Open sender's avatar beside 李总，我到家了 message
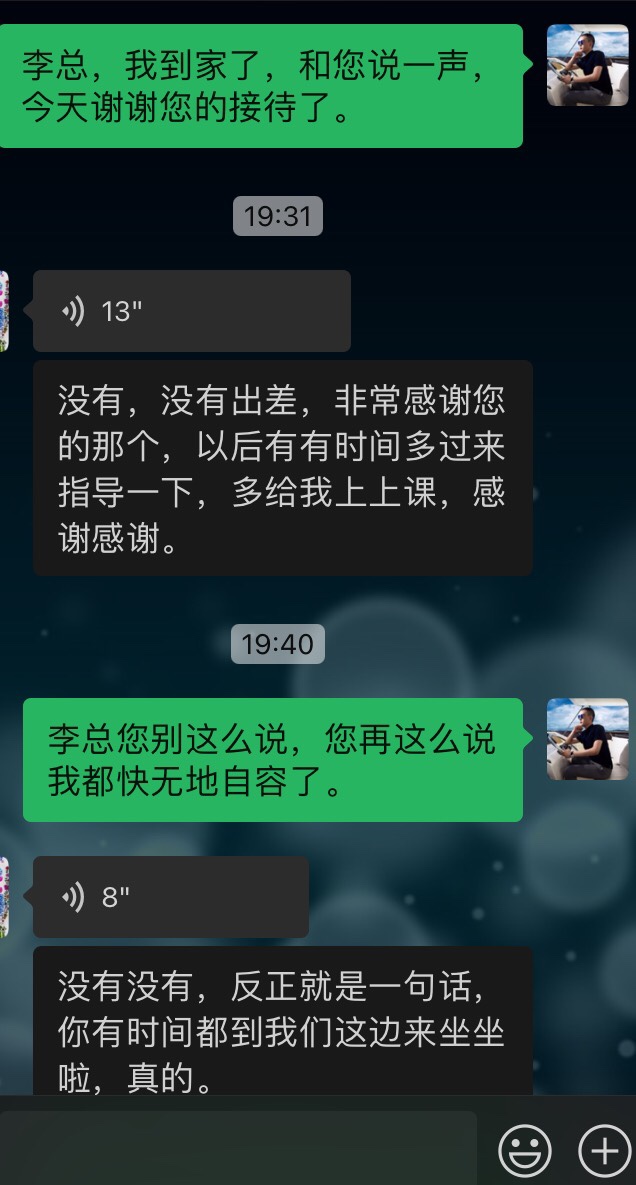The image size is (636, 1185). point(587,65)
